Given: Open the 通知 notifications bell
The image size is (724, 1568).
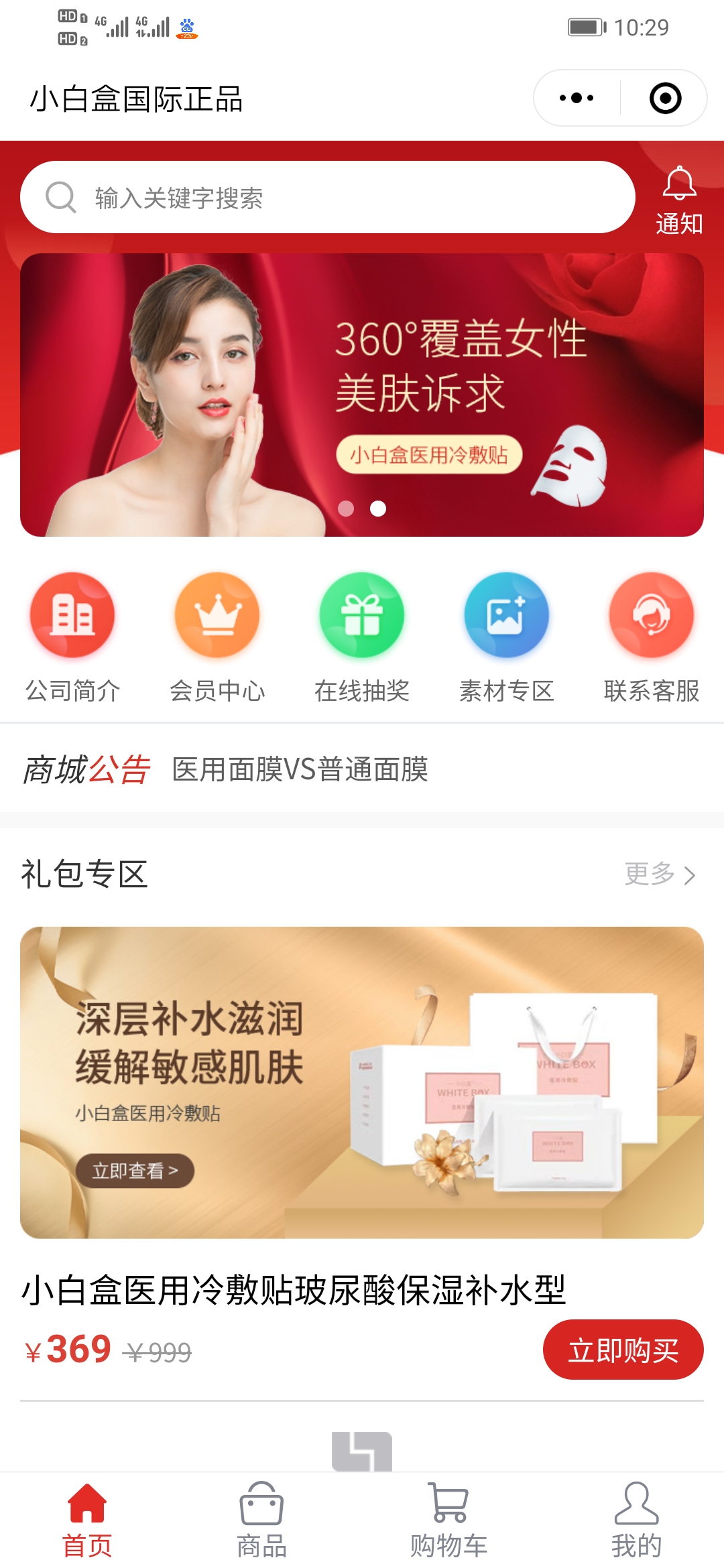Looking at the screenshot, I should pos(679,200).
